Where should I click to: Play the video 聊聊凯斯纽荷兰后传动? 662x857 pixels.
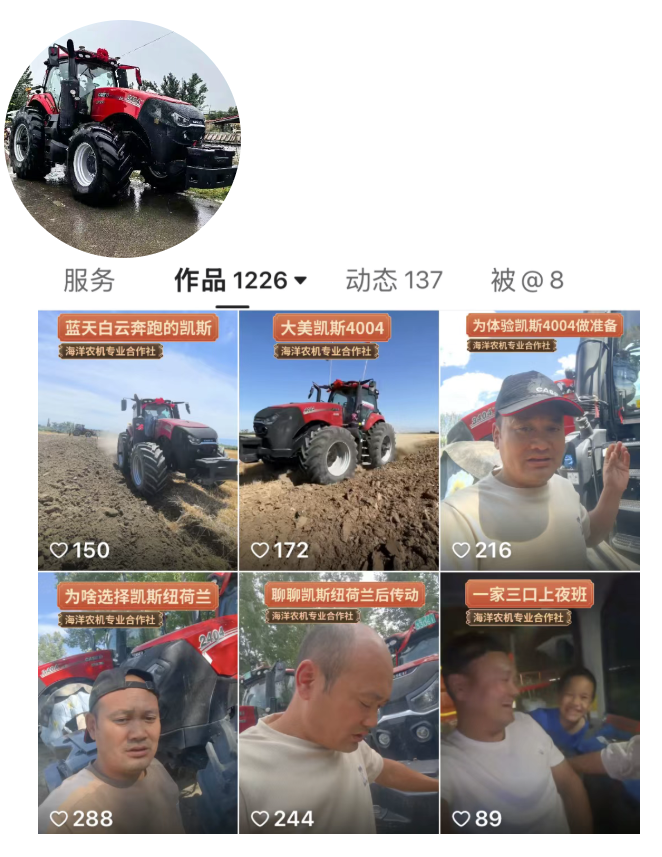pos(339,702)
